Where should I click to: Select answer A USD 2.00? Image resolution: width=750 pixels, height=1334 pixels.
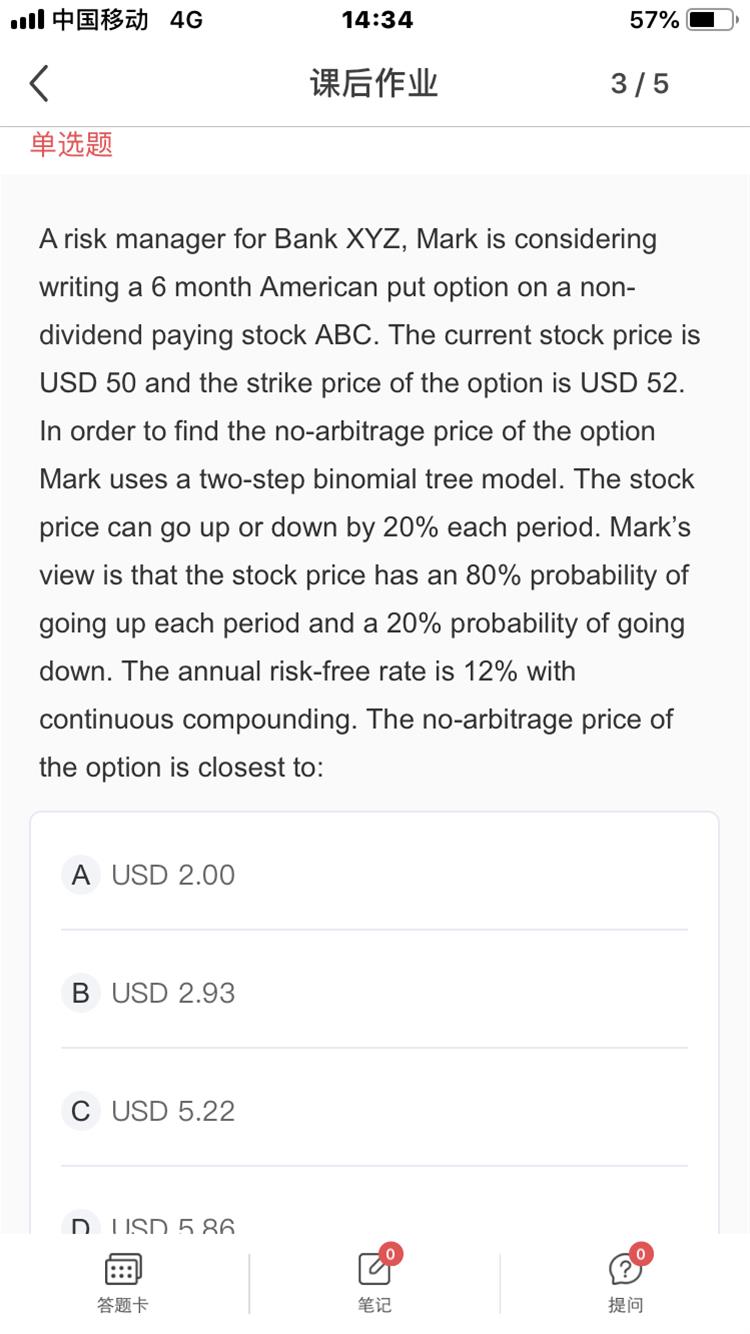[374, 875]
